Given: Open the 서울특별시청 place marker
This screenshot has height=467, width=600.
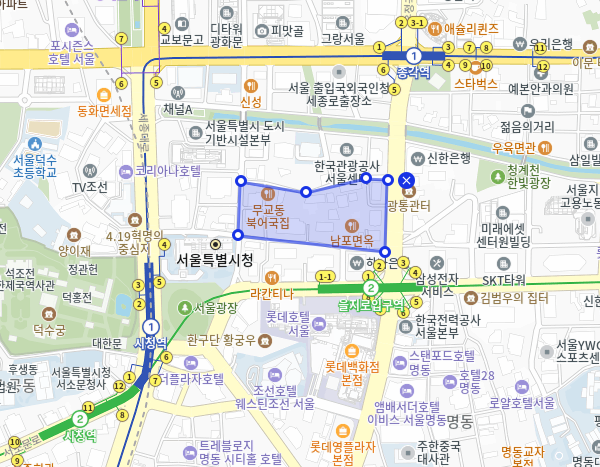Looking at the screenshot, I should [x=215, y=243].
